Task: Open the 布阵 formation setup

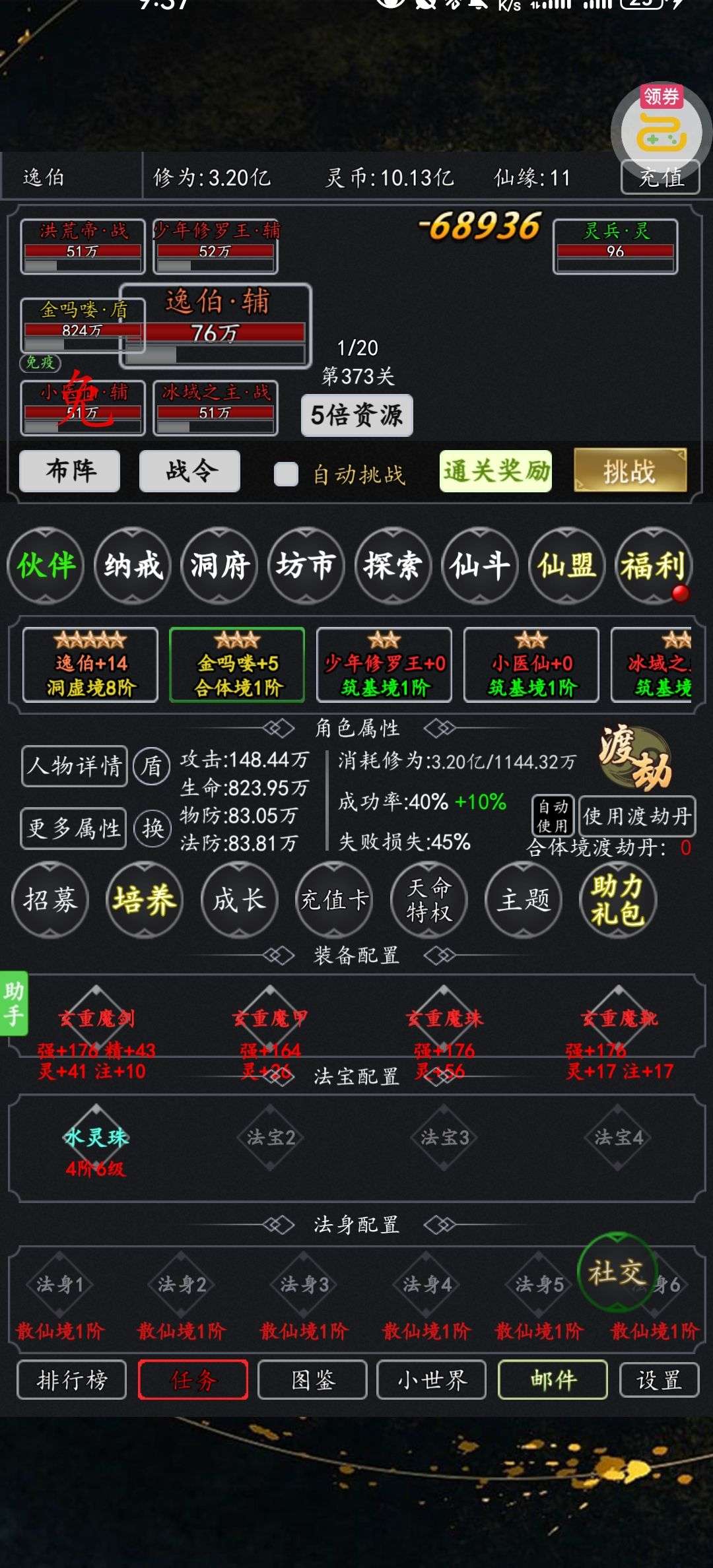Action: click(x=70, y=471)
